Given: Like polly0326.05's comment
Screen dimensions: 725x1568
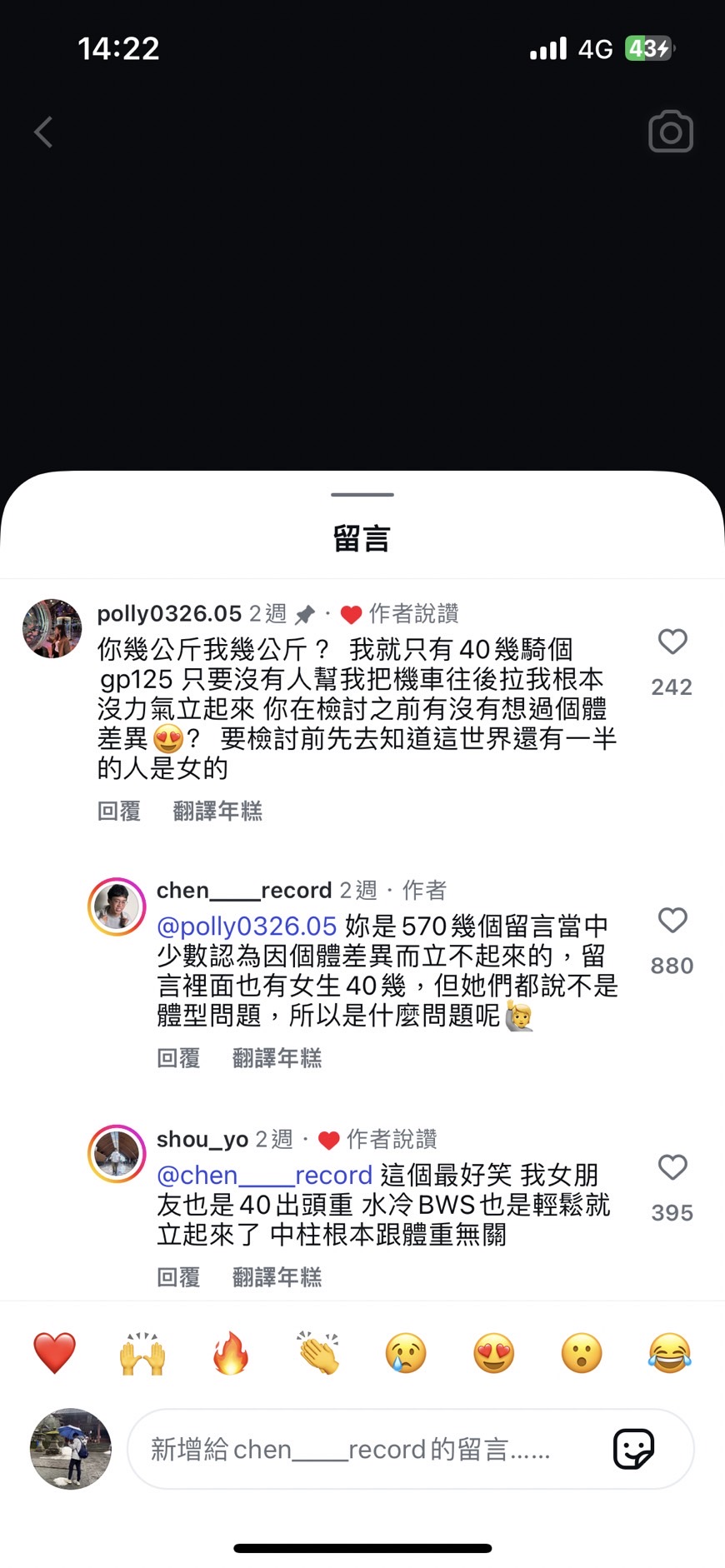Looking at the screenshot, I should point(672,642).
